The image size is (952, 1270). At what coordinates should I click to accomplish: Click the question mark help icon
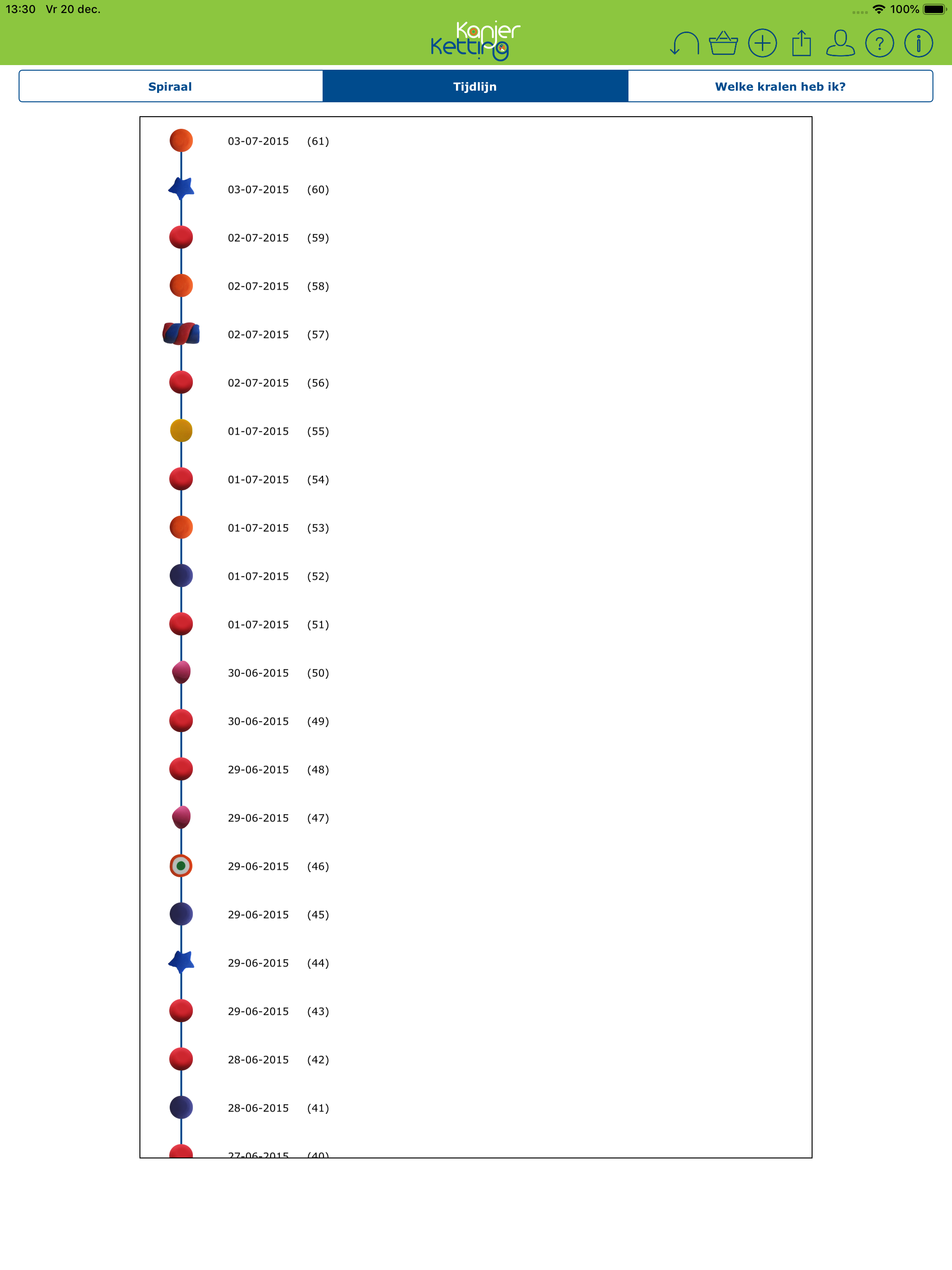click(879, 42)
